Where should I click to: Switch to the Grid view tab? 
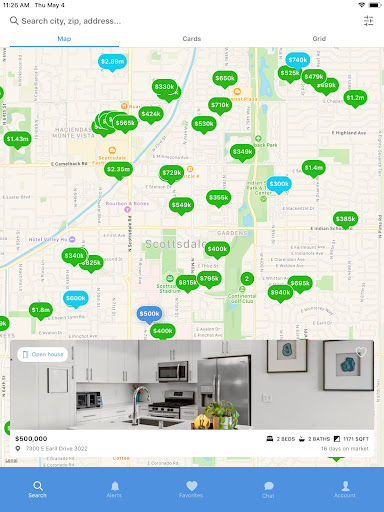[319, 39]
